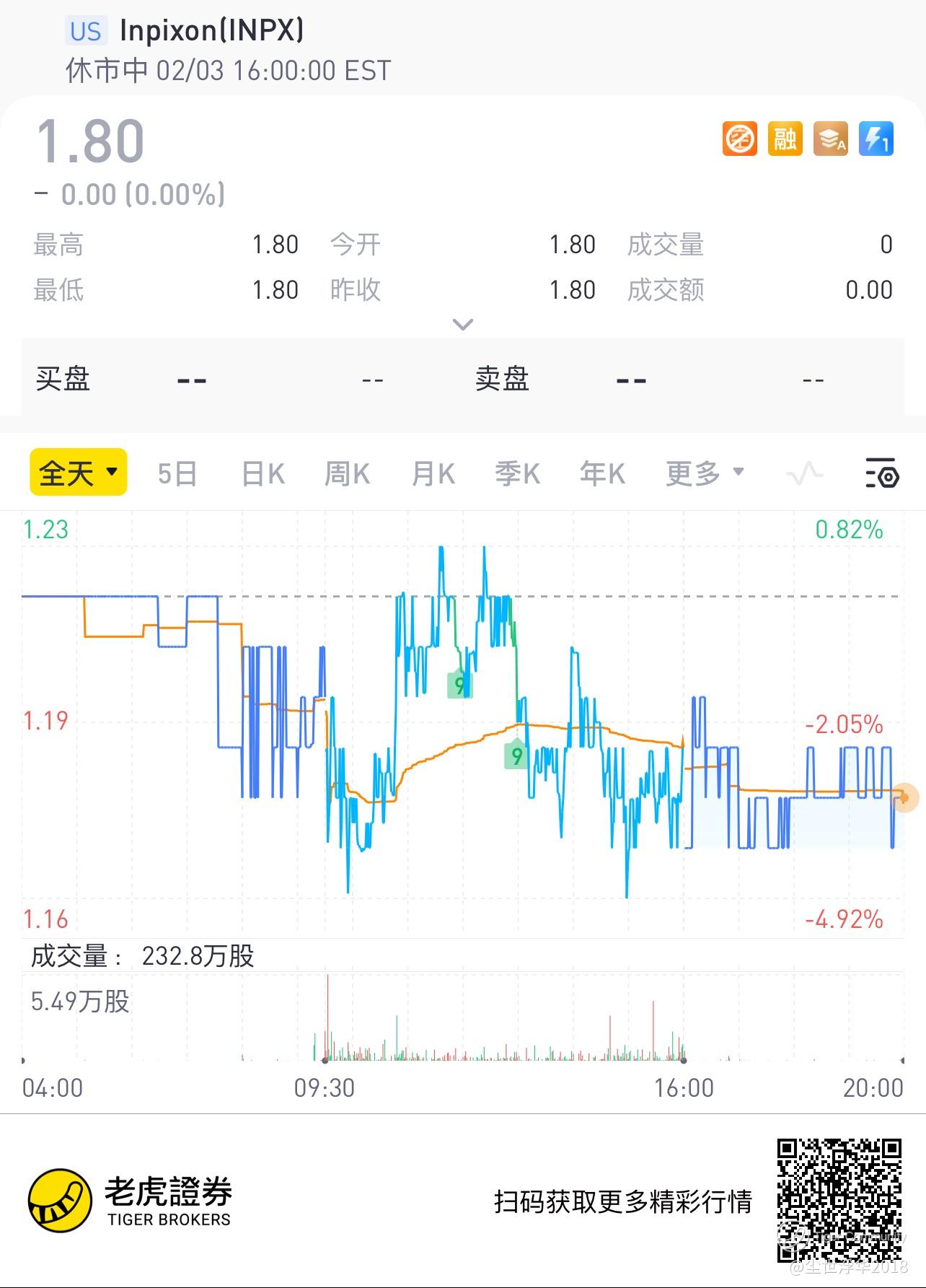Expand more quote details with the chevron
926x1288 pixels.
[x=462, y=324]
